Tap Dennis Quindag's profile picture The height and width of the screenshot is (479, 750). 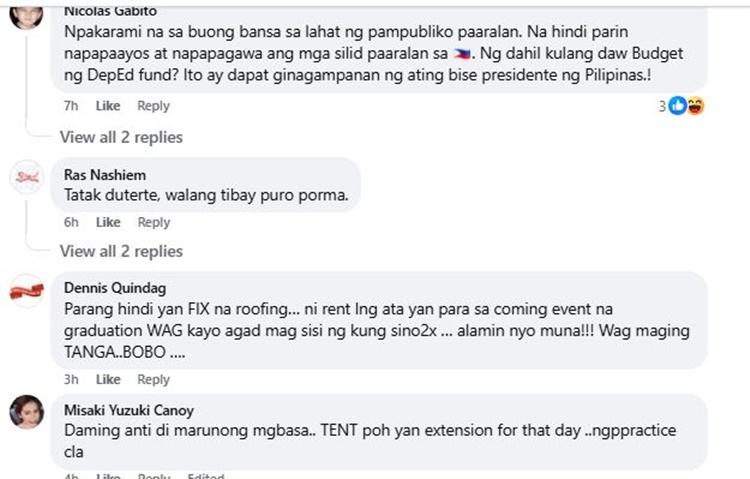pyautogui.click(x=27, y=291)
